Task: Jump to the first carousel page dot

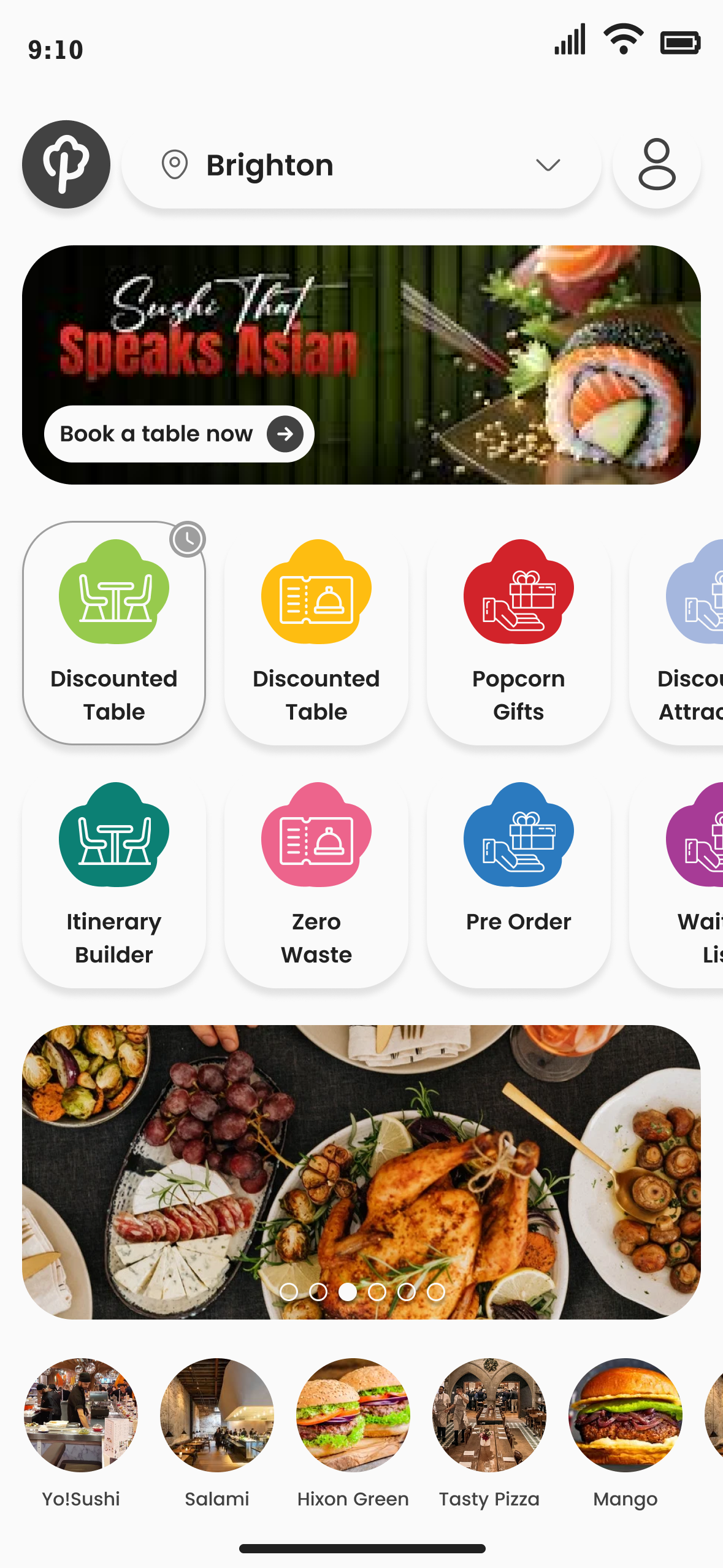Action: pyautogui.click(x=288, y=1292)
